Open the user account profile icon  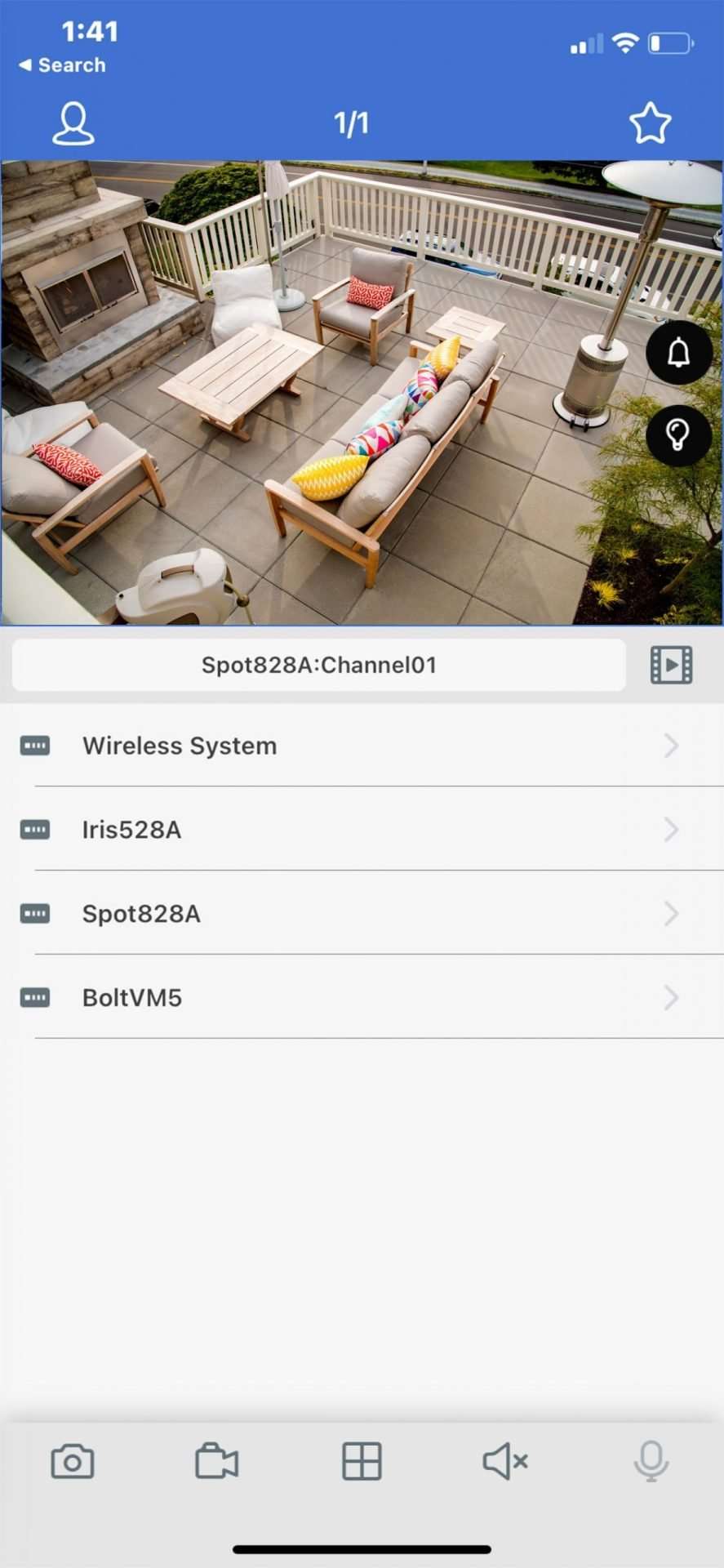pos(73,123)
